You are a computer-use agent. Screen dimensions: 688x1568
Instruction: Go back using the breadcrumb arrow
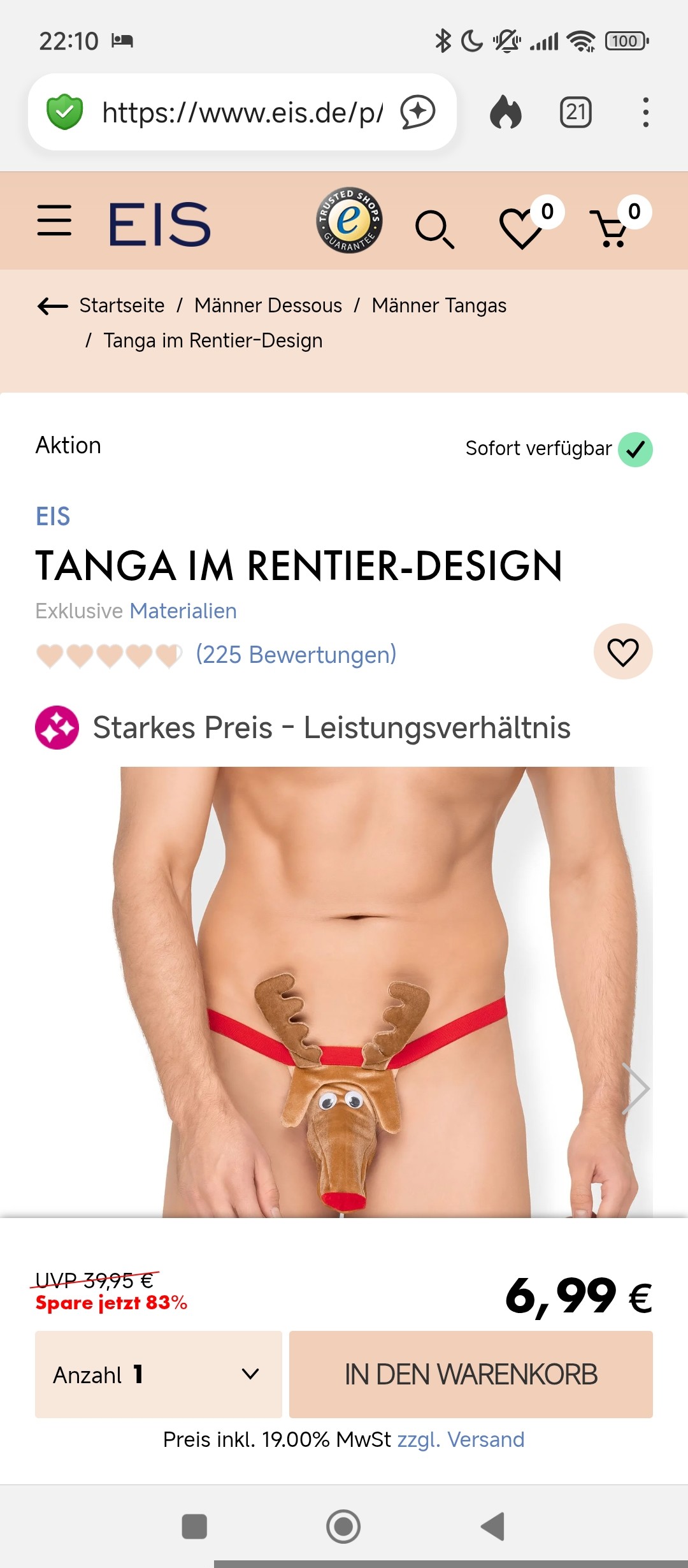52,306
